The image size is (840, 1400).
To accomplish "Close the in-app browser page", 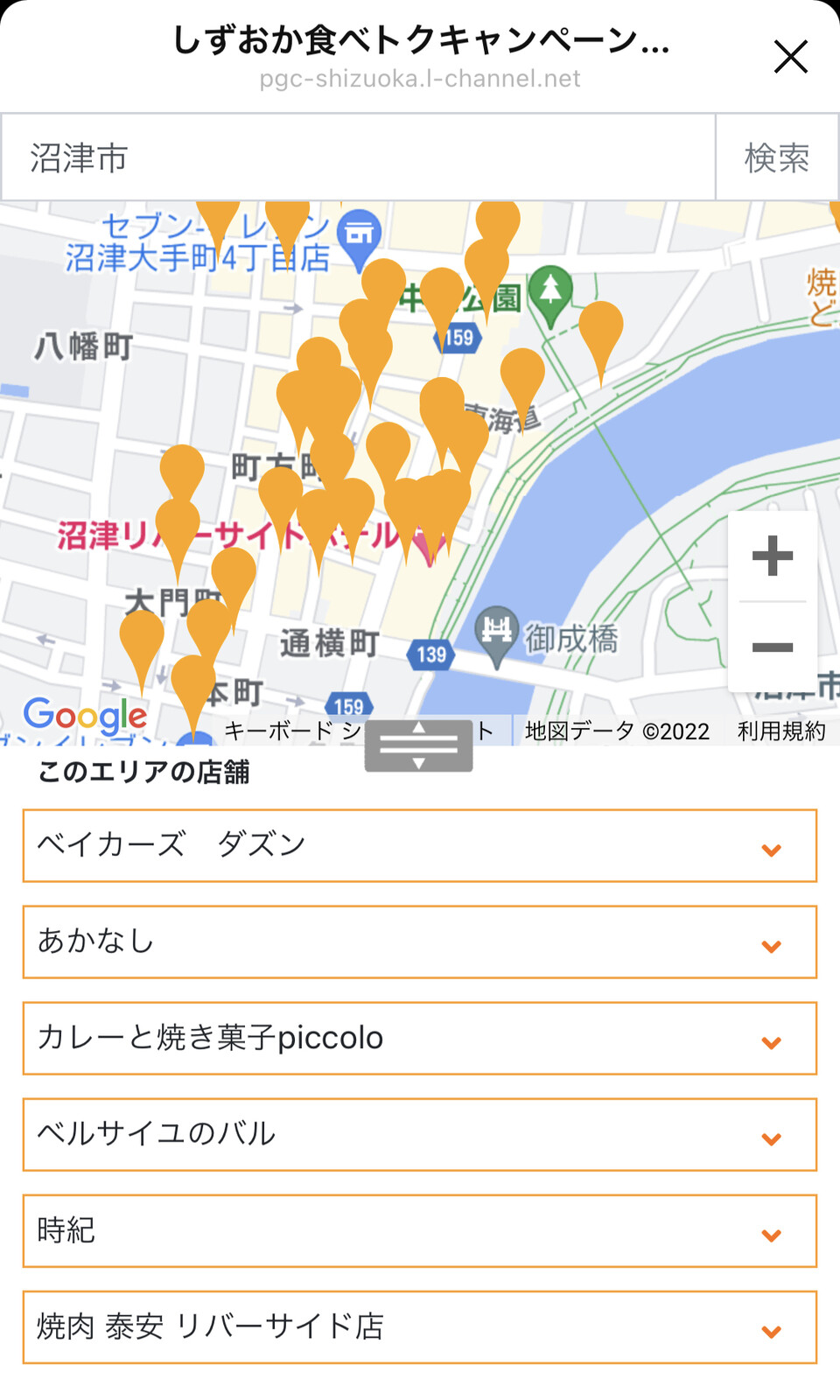I will (x=790, y=58).
